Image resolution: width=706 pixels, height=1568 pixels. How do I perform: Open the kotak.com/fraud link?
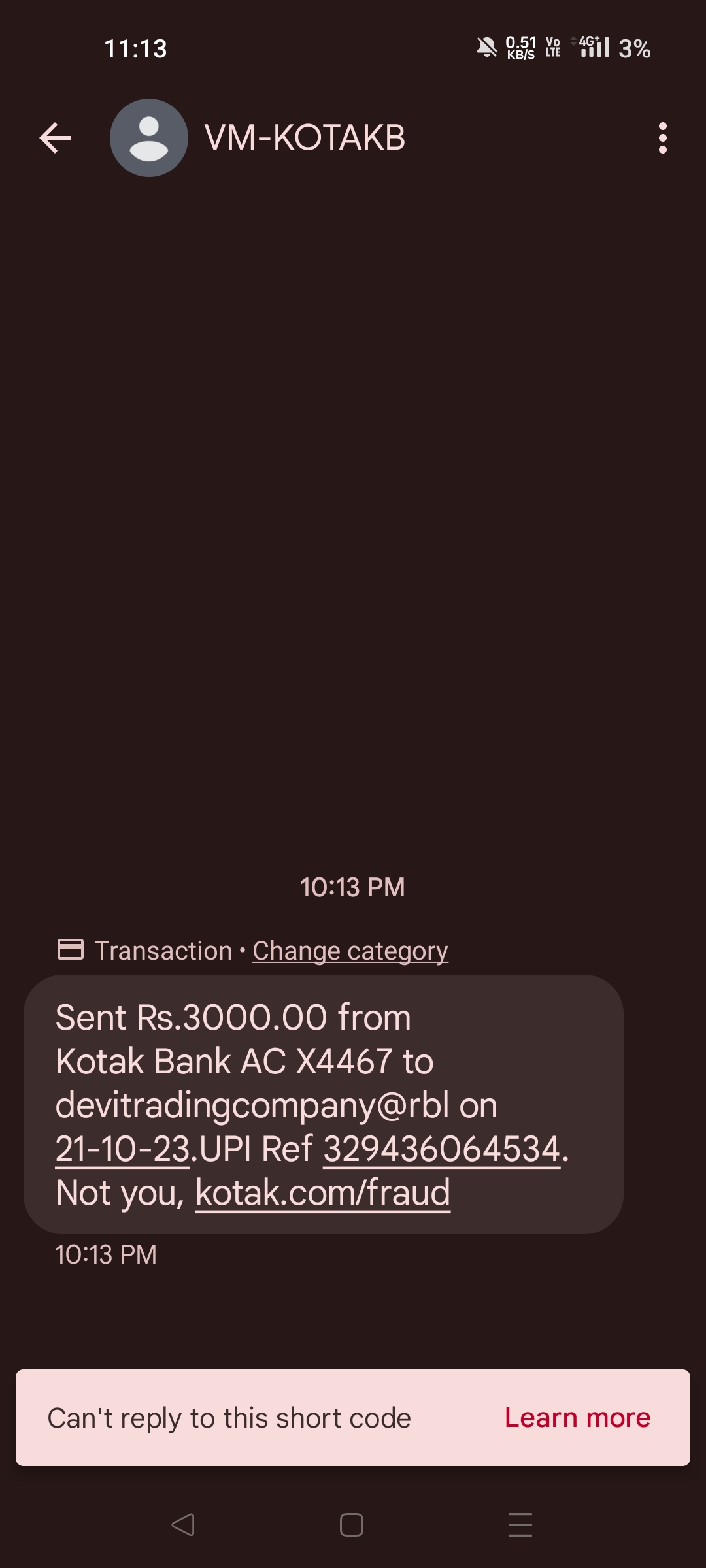coord(323,1192)
